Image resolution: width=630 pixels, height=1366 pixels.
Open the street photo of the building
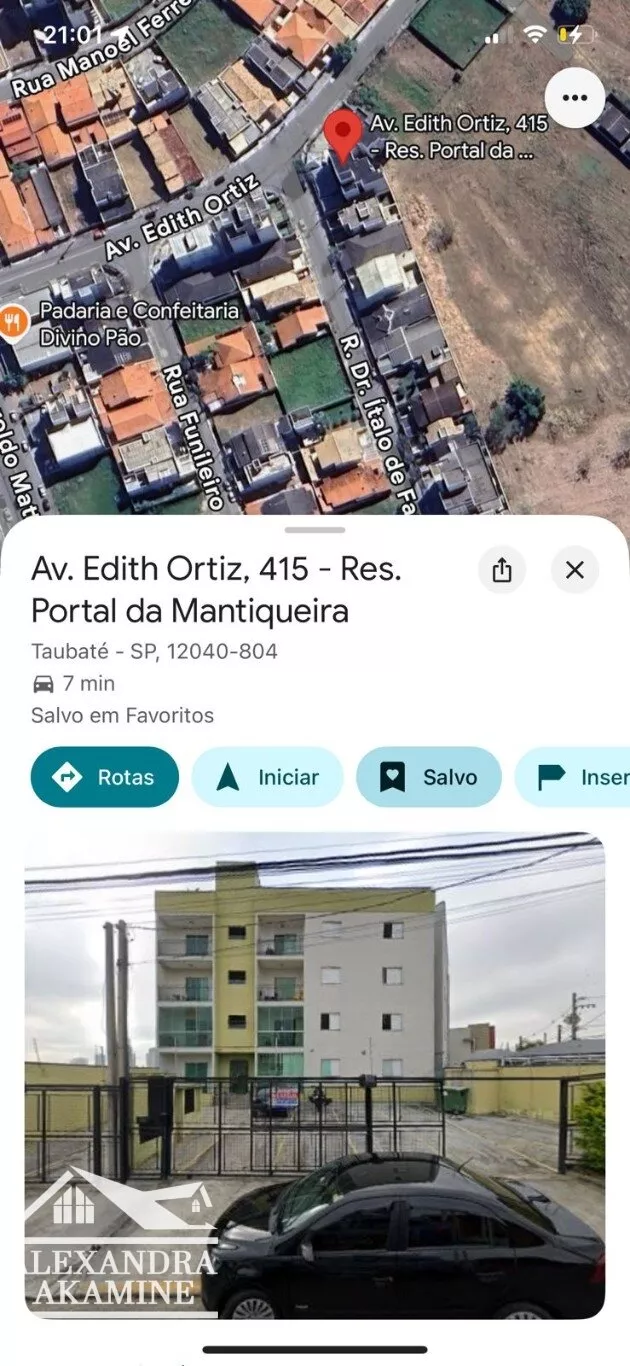[x=315, y=1075]
